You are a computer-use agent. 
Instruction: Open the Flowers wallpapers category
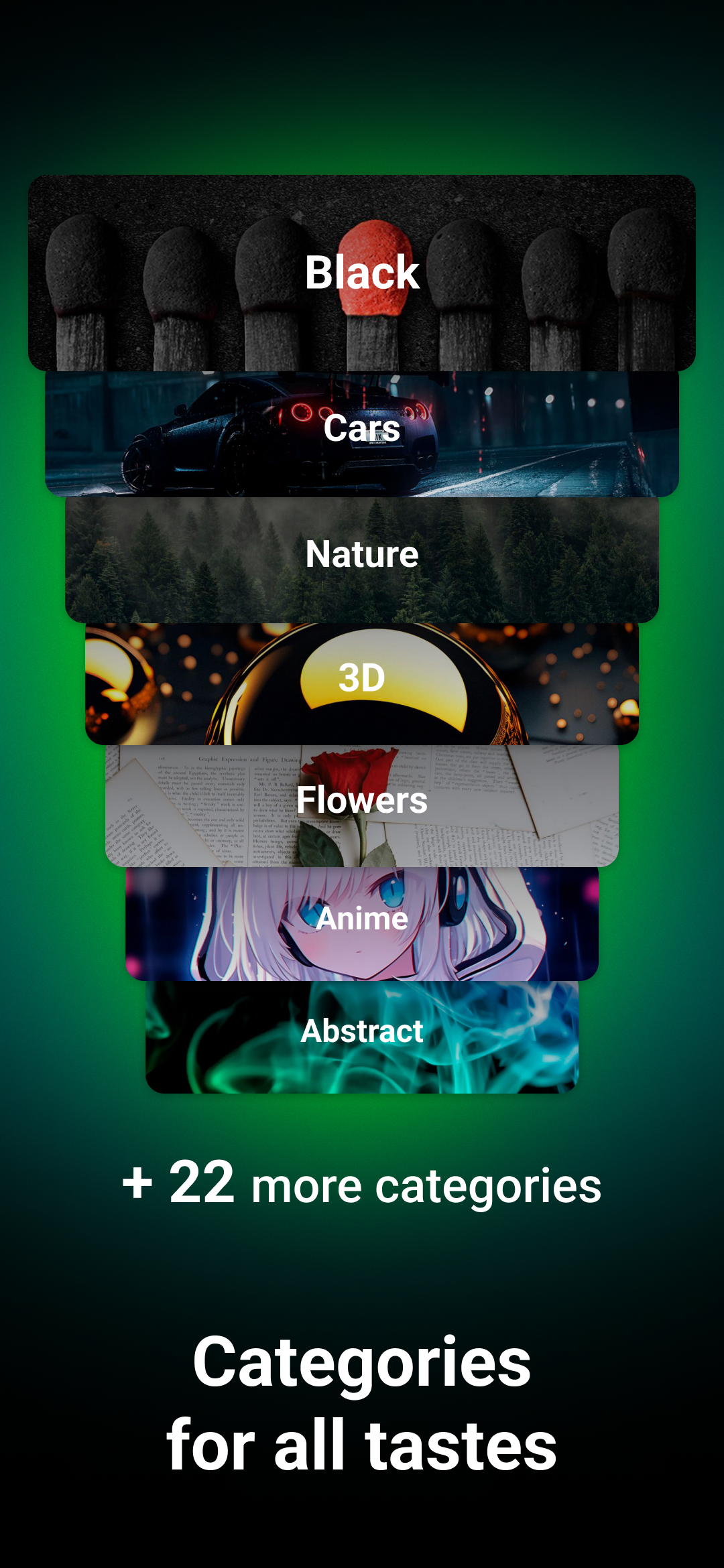point(362,801)
